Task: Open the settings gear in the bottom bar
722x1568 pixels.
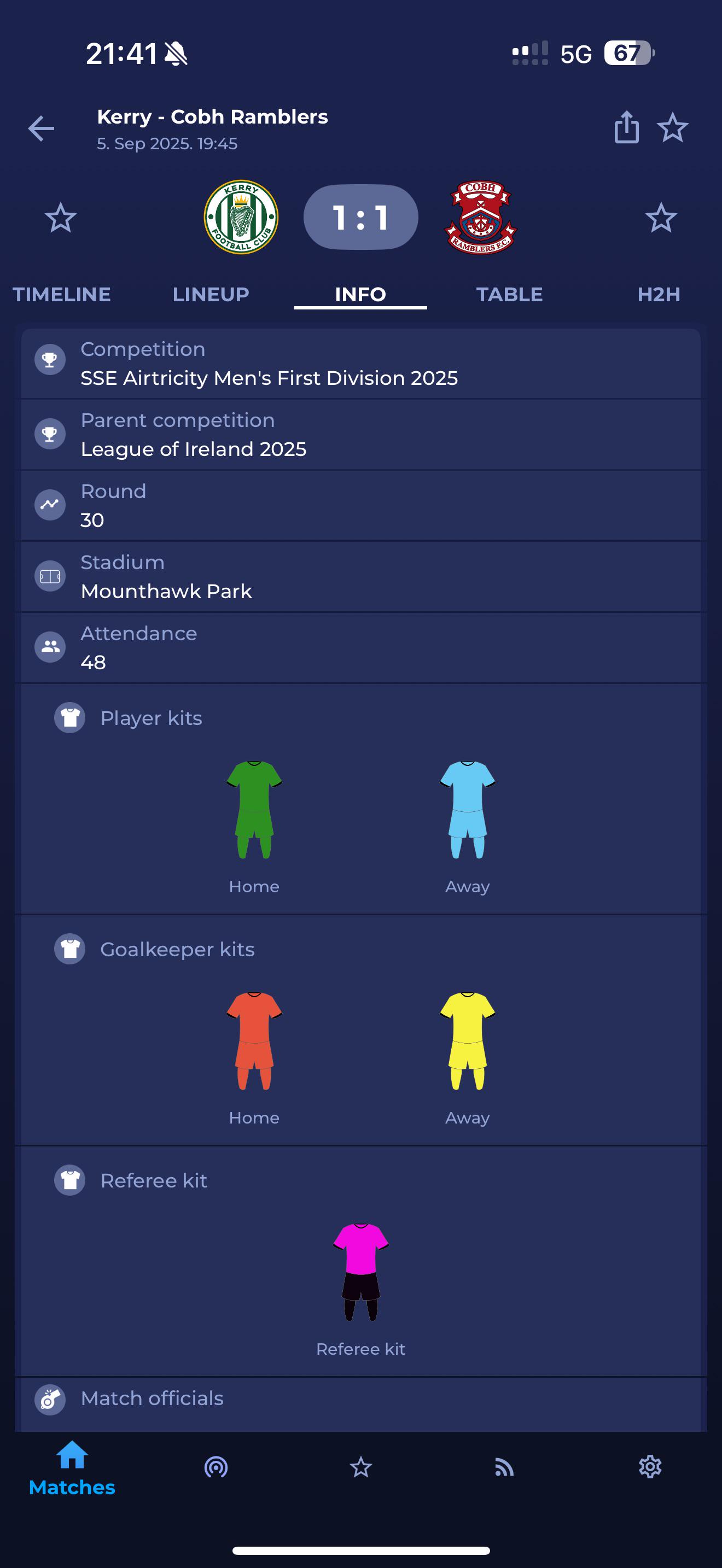Action: click(650, 1467)
